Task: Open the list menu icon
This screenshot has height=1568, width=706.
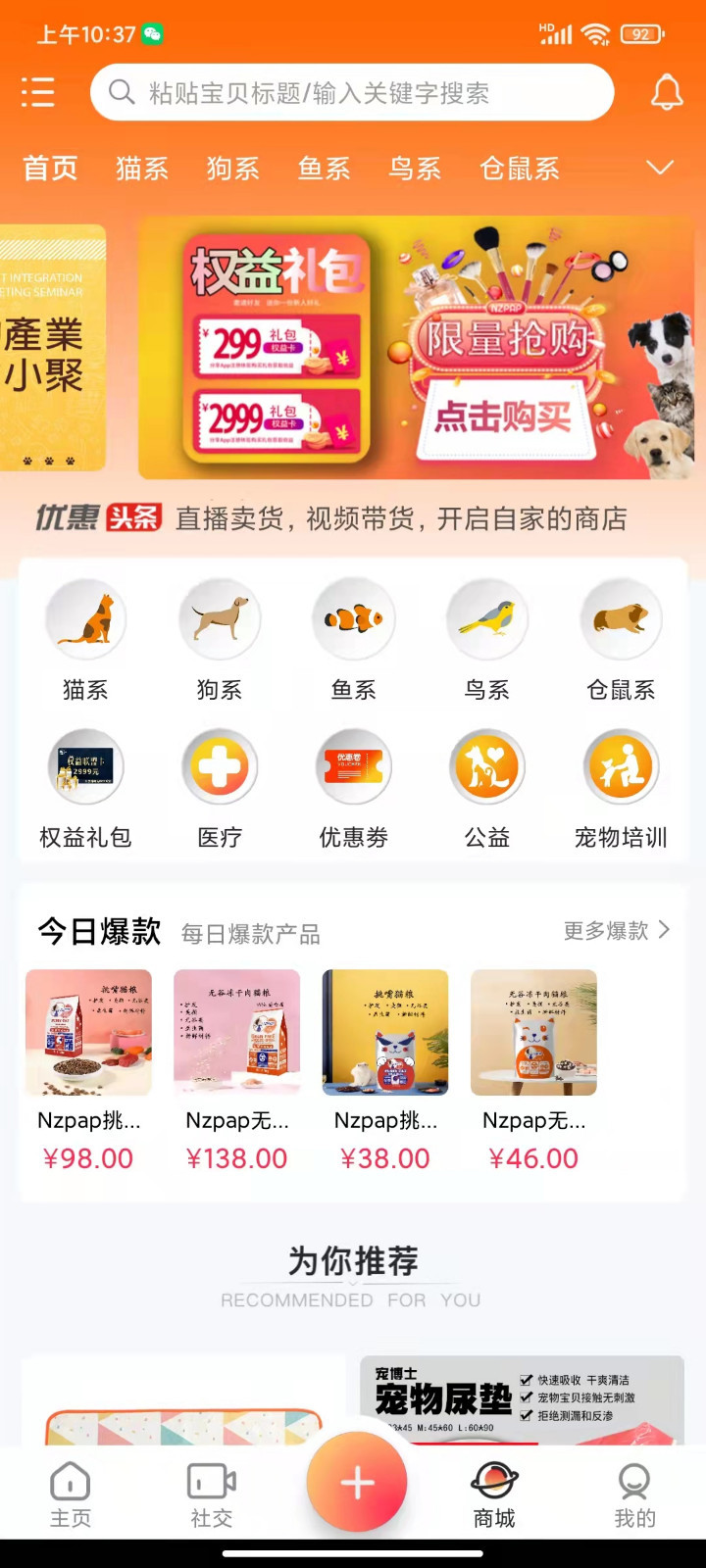Action: click(38, 92)
